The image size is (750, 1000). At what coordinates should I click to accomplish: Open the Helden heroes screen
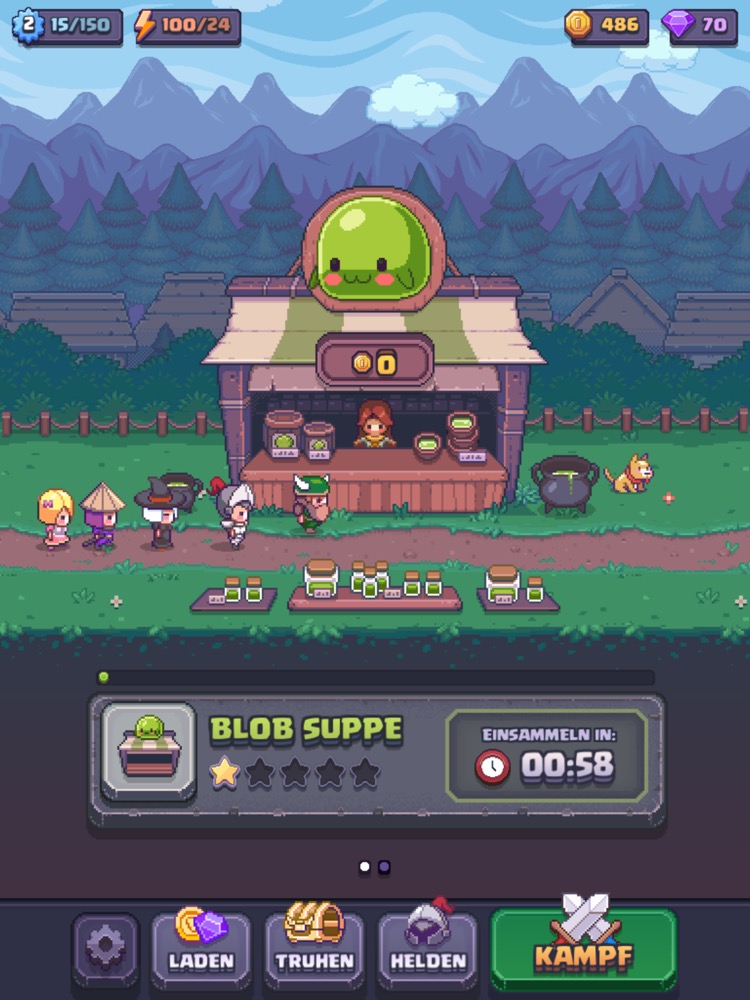coord(428,945)
